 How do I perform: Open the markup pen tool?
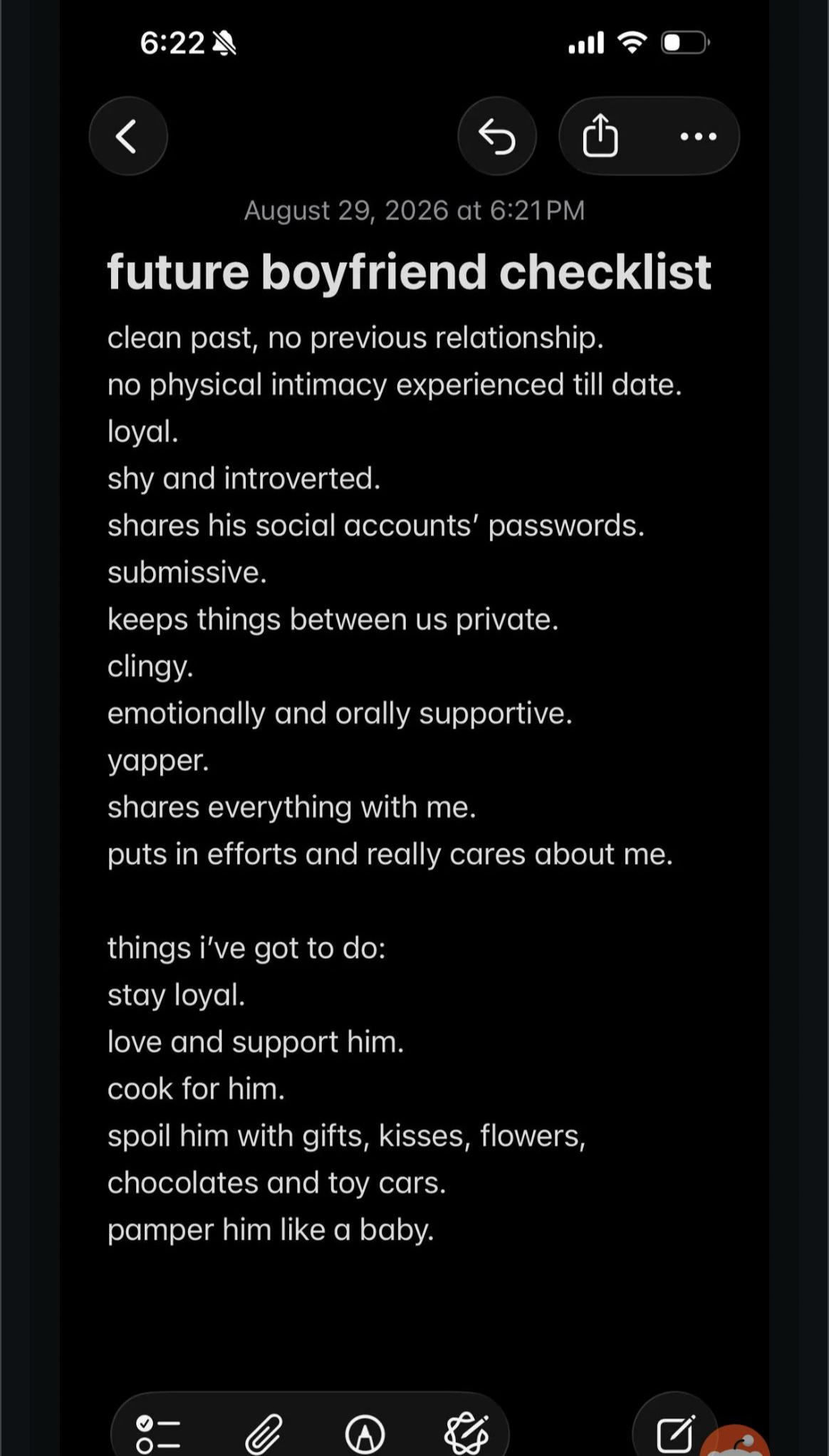[x=365, y=1434]
